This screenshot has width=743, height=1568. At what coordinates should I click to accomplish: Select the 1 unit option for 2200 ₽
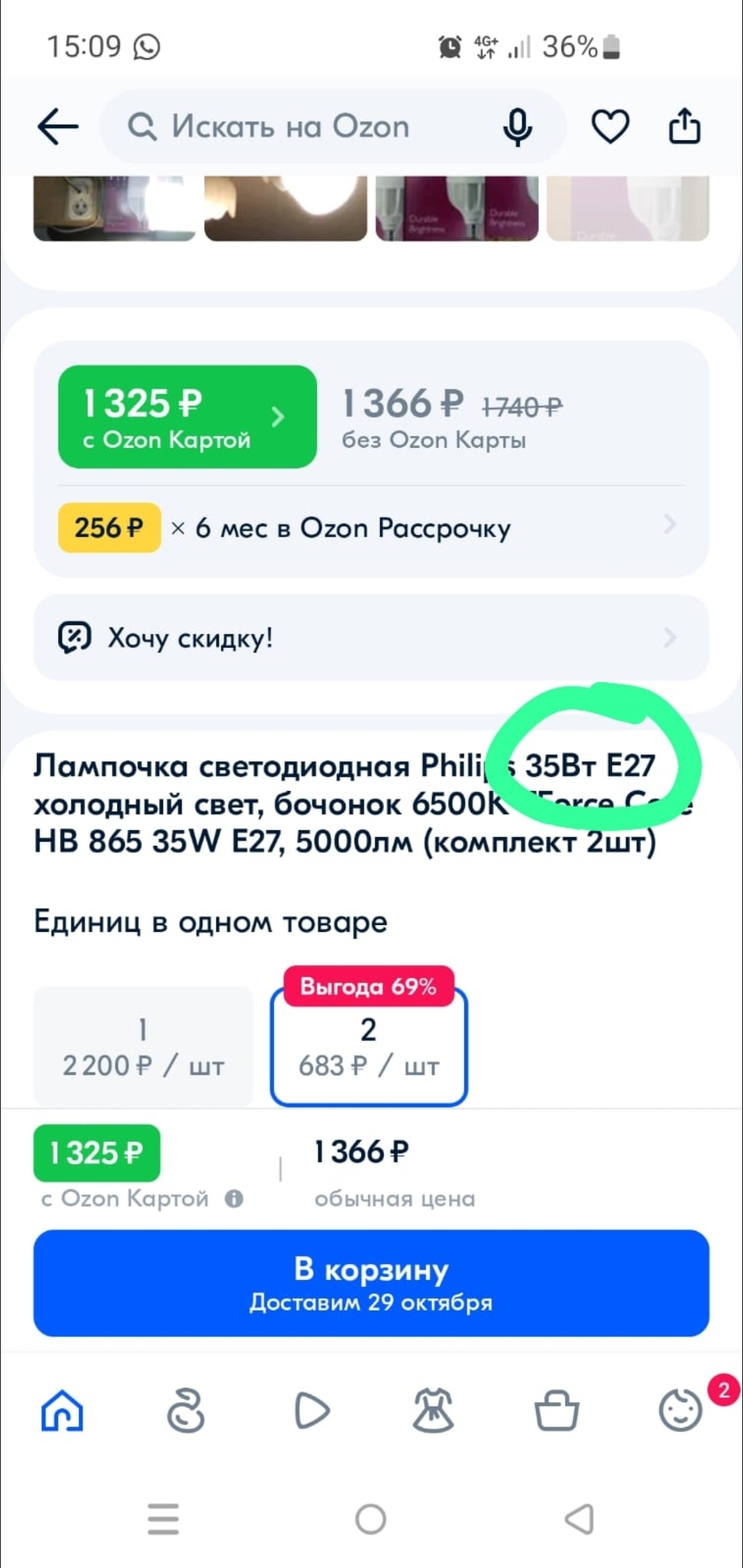(x=143, y=1047)
